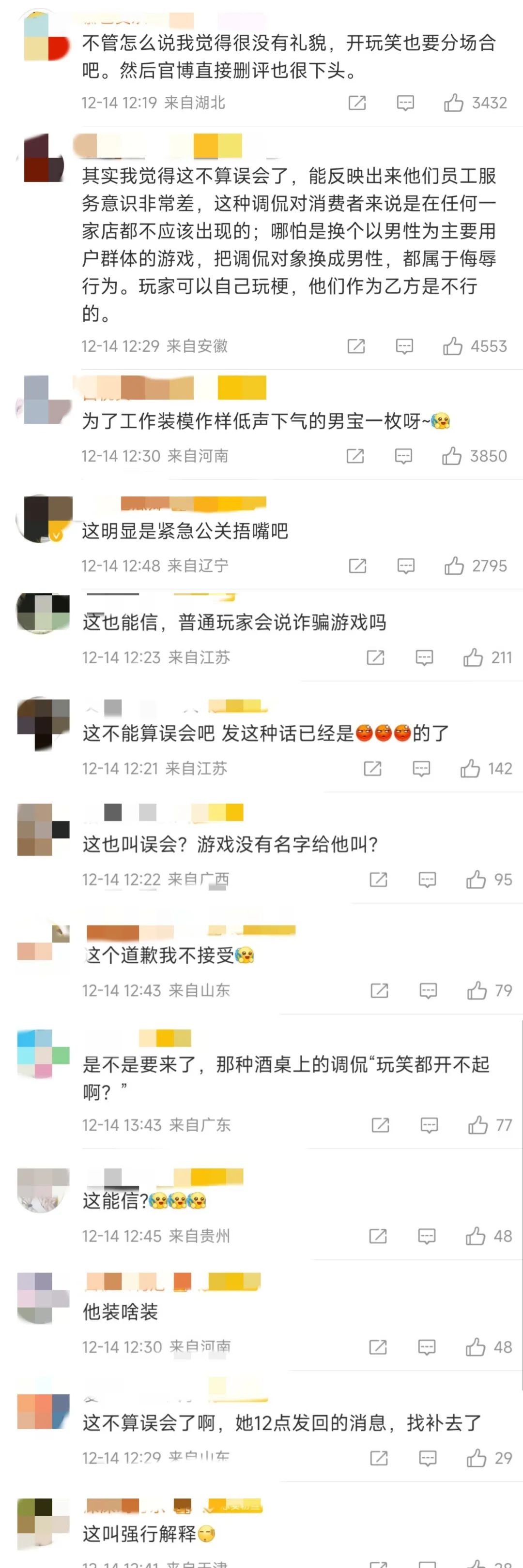Repost the comment '这明显是紧急公关捂嘴吧'

(x=357, y=566)
